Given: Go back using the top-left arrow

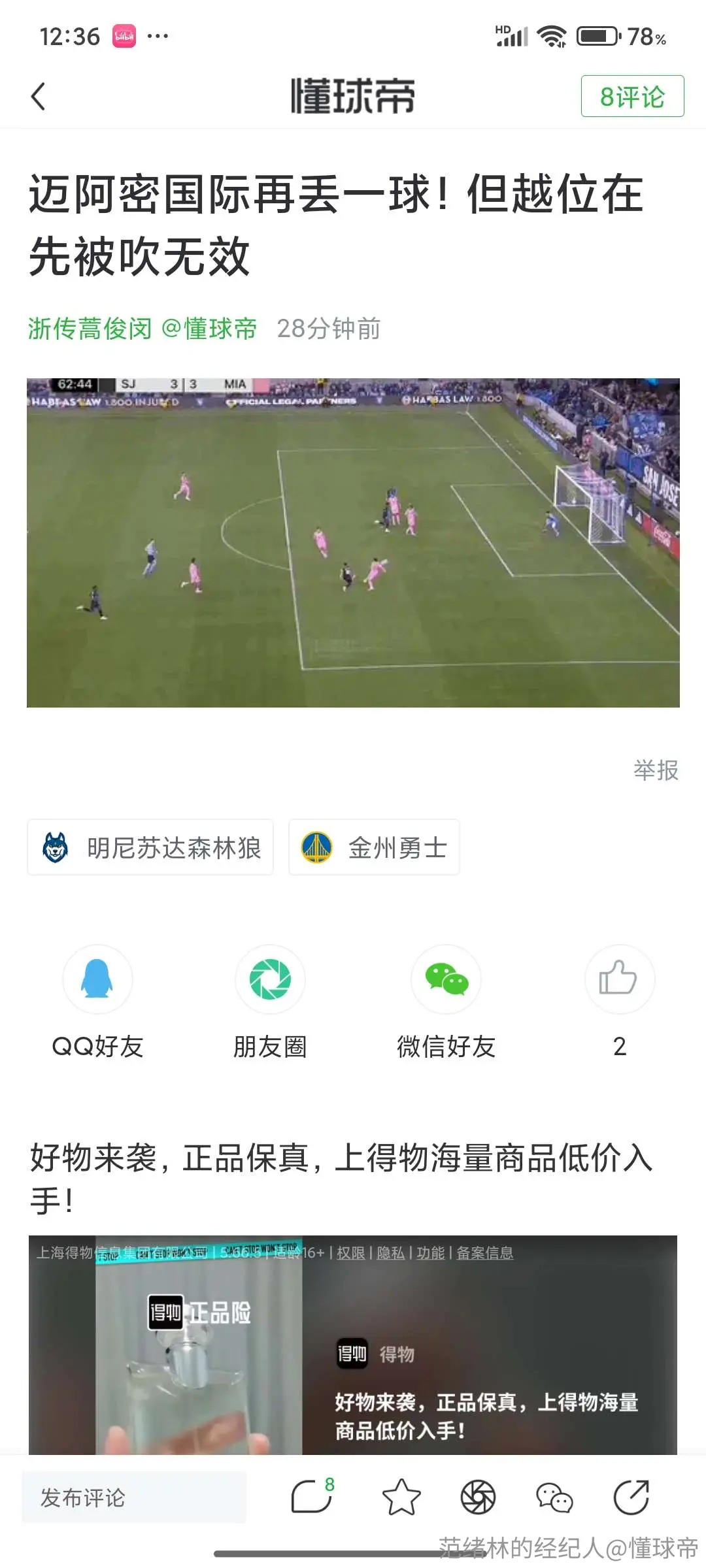Looking at the screenshot, I should pos(38,96).
